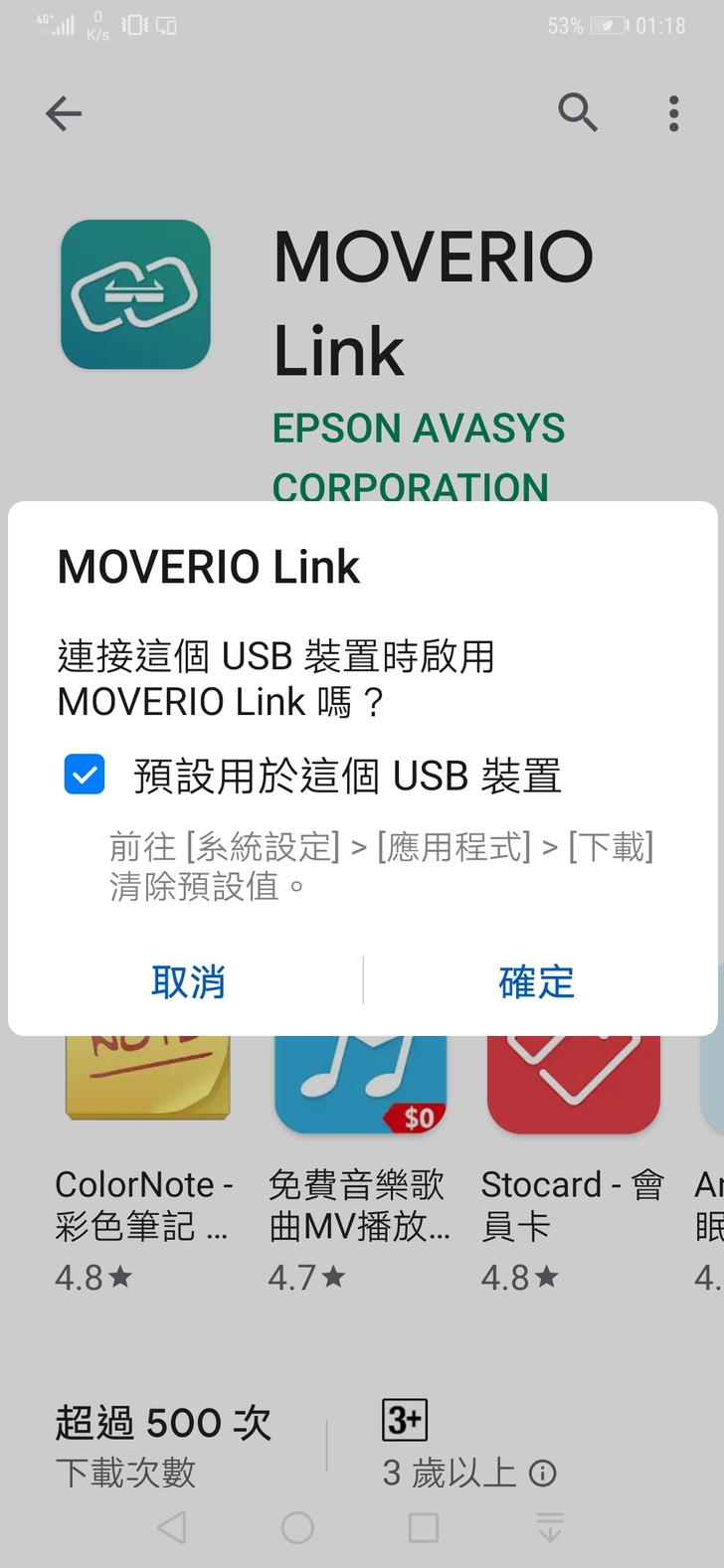Cancel the dialog with 取消
Screen dimensions: 724x1568
[188, 982]
